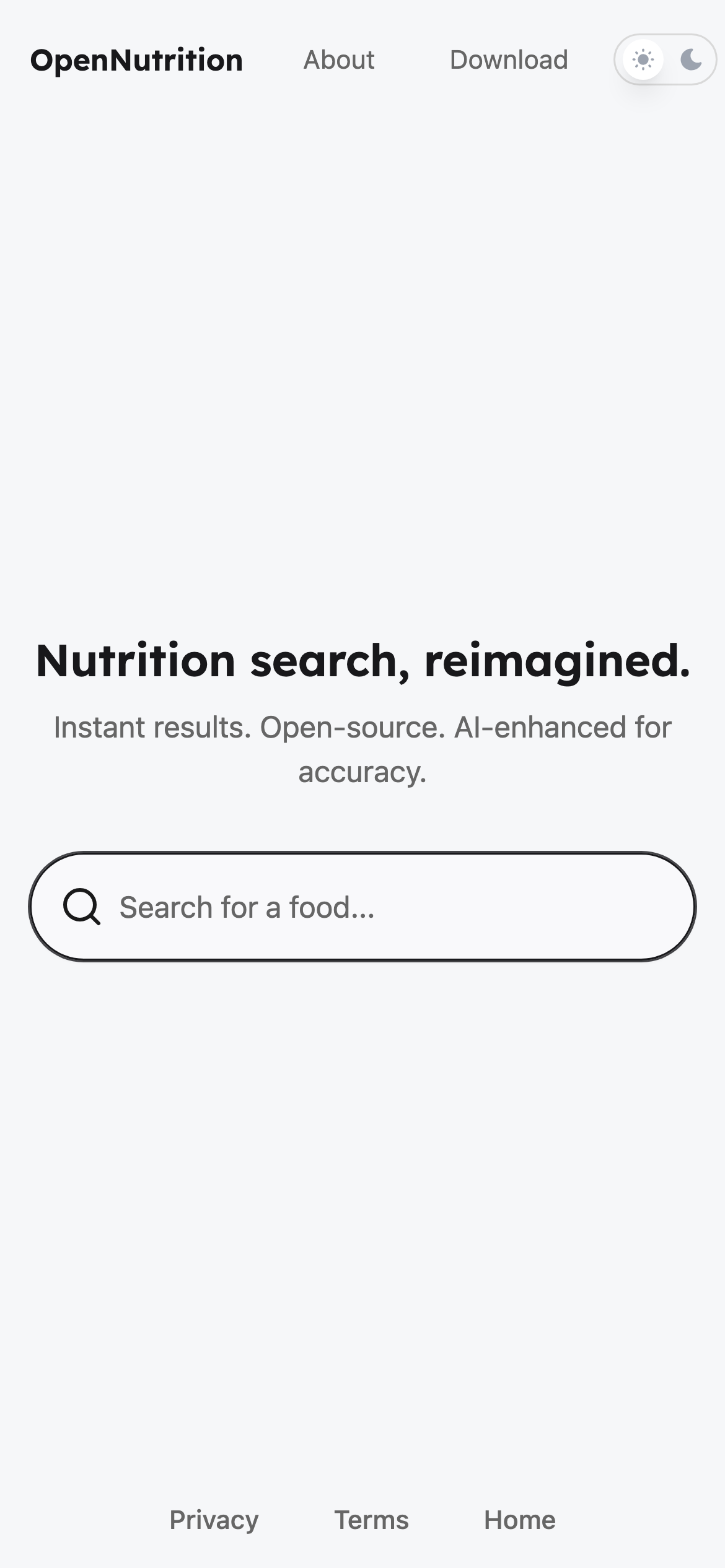This screenshot has width=725, height=1568.
Task: Open the Privacy link in footer
Action: (214, 1520)
